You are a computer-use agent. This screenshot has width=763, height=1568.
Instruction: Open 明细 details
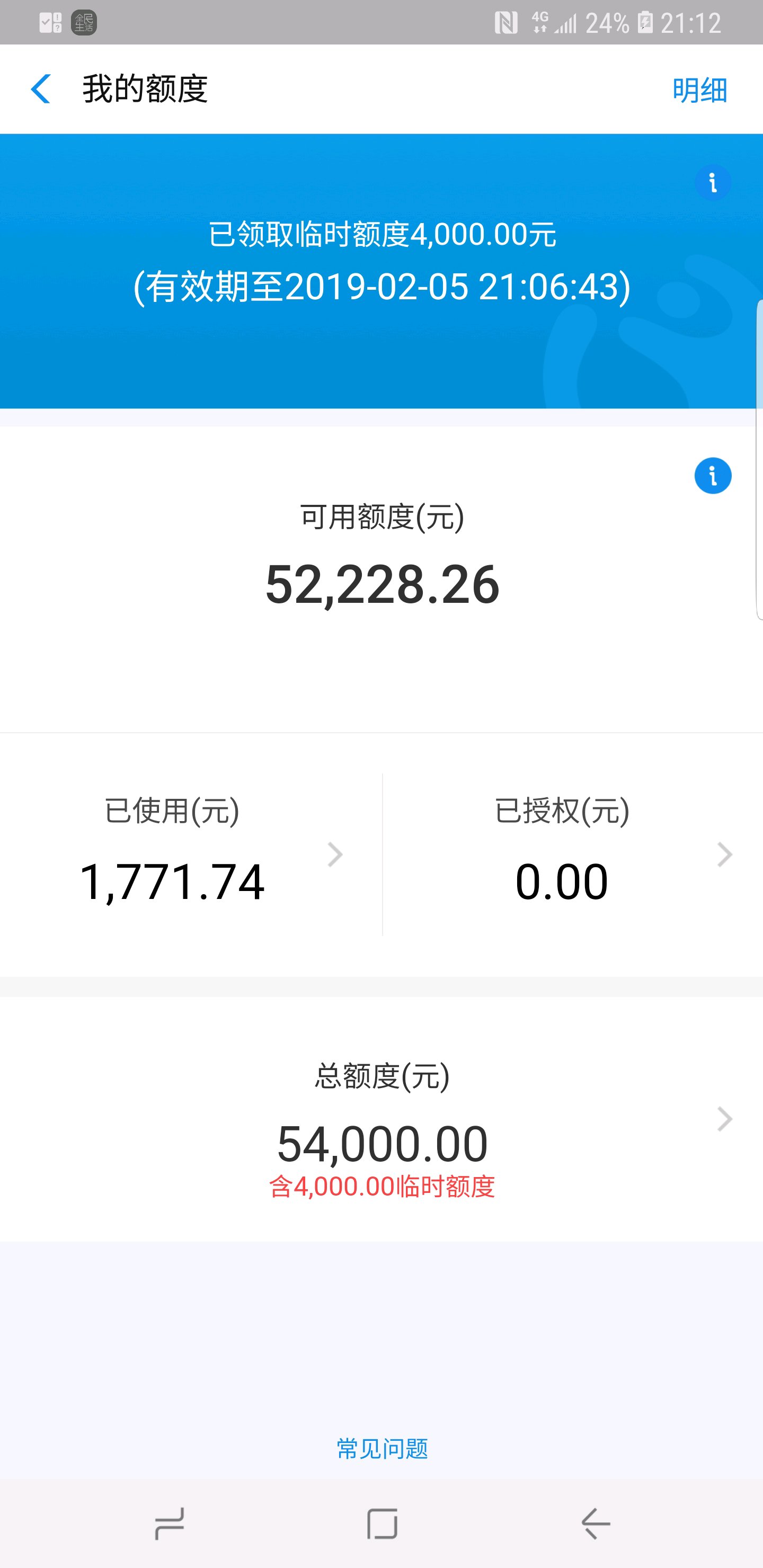click(699, 90)
